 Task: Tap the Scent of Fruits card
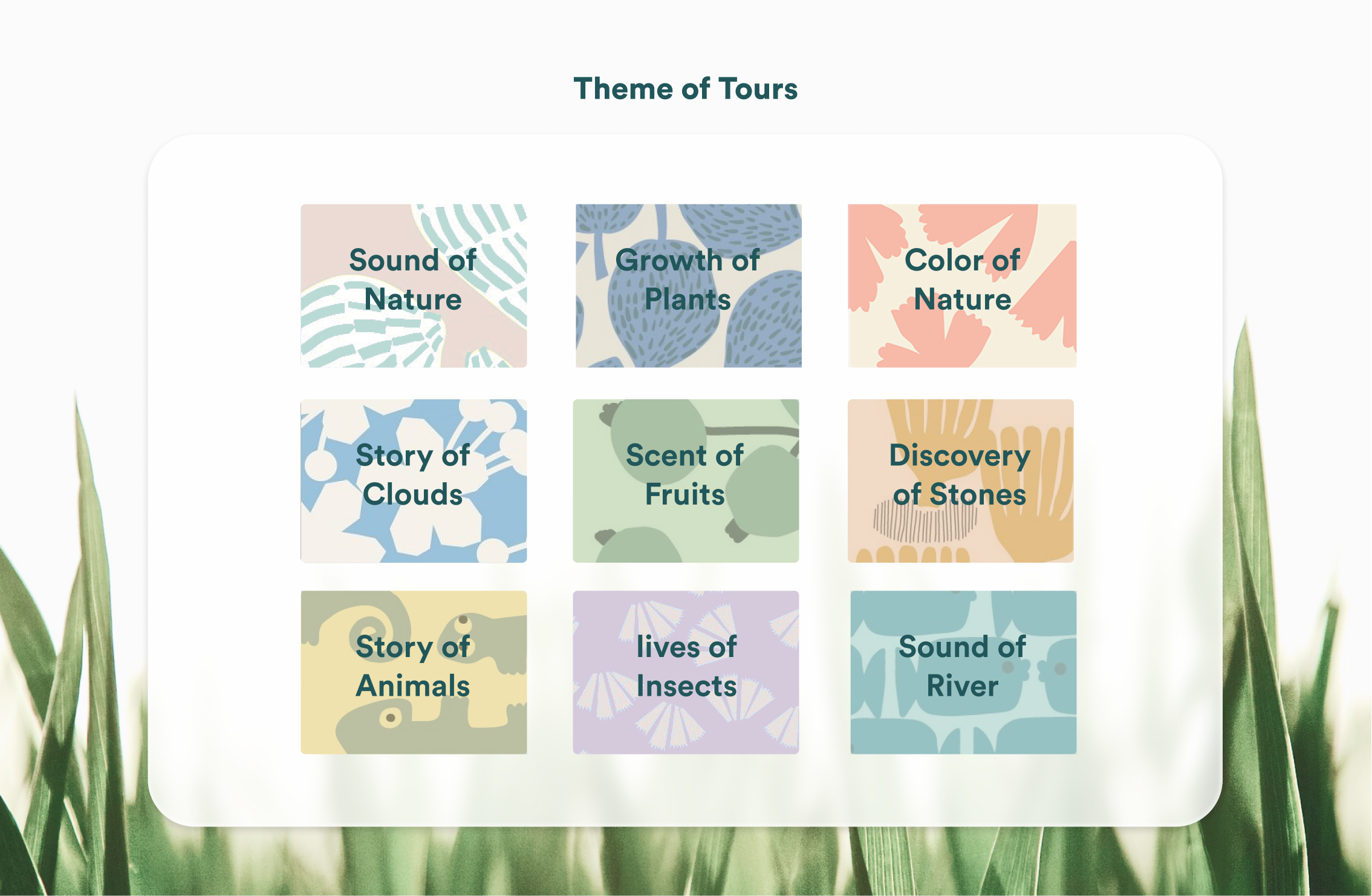686,481
